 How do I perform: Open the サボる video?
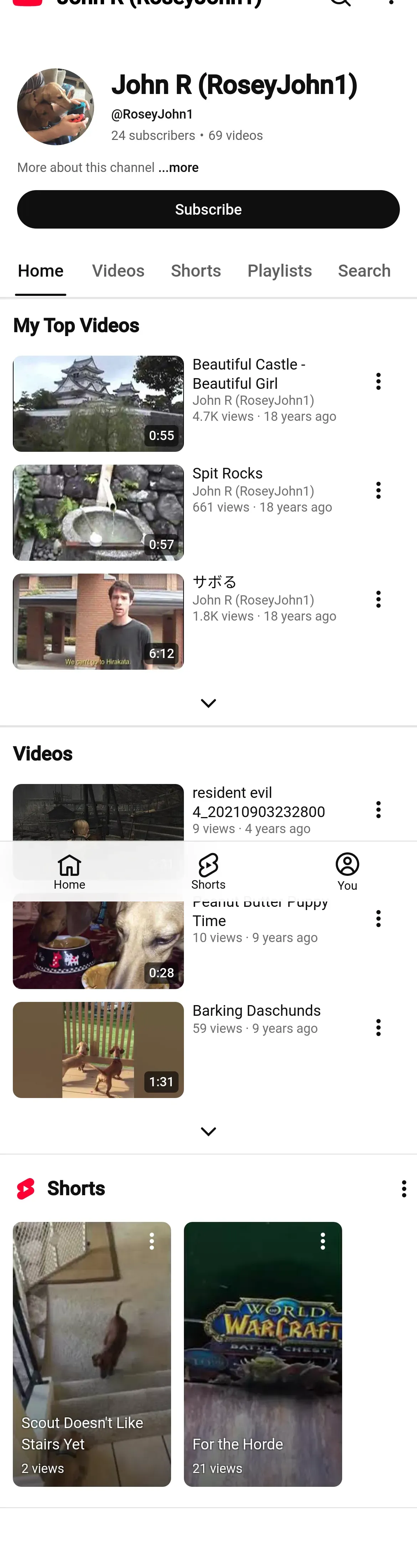[98, 622]
